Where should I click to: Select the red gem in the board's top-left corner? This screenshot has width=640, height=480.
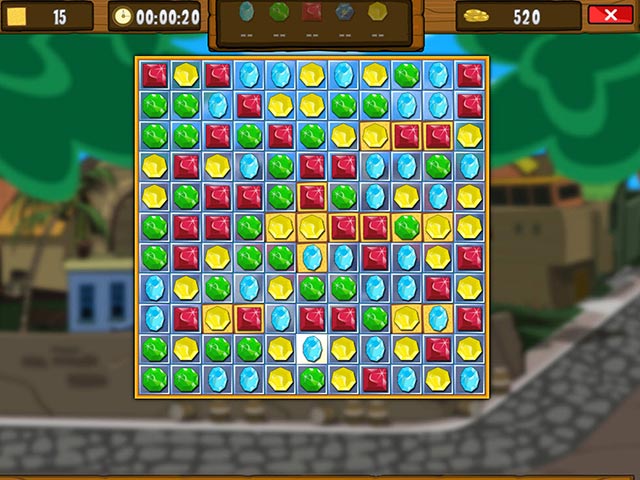click(154, 74)
